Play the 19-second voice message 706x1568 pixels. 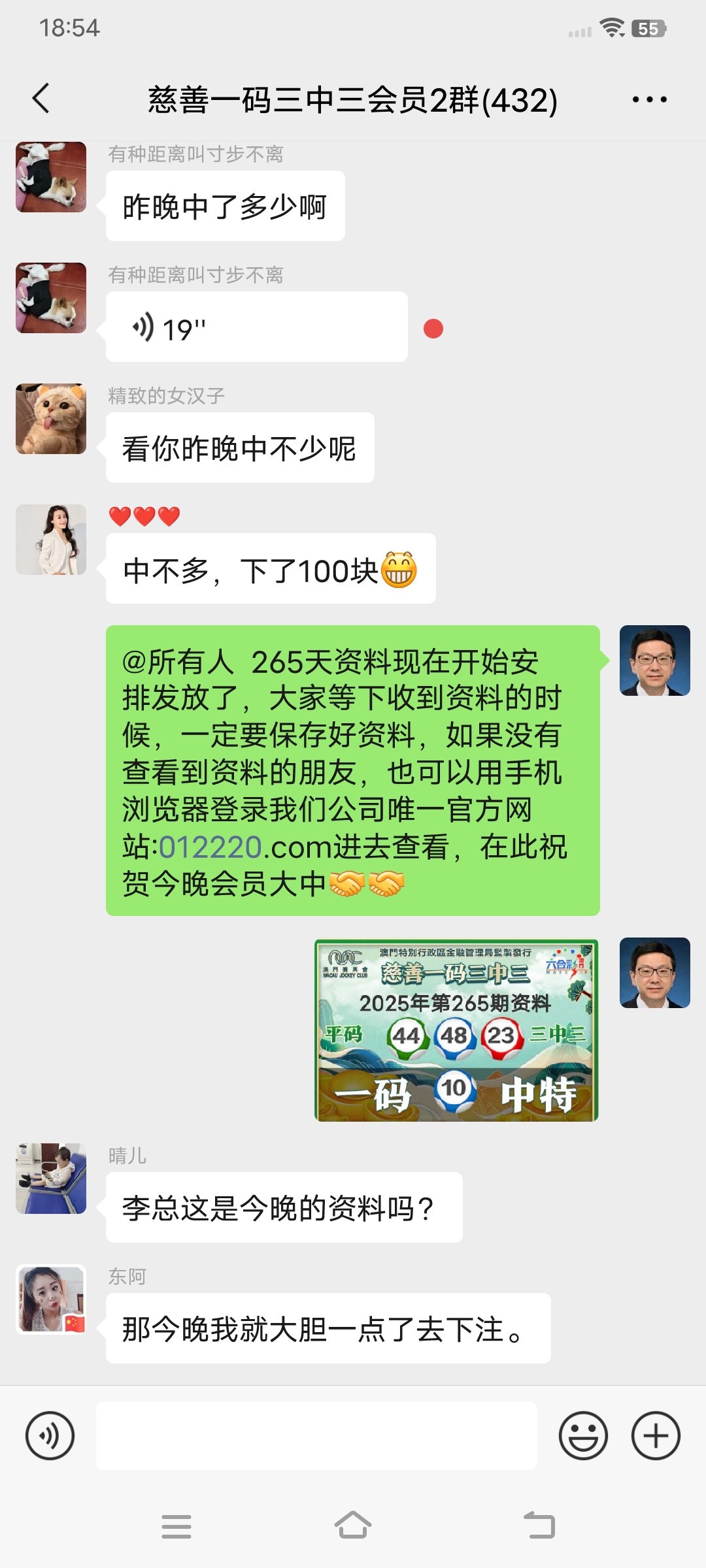[256, 327]
